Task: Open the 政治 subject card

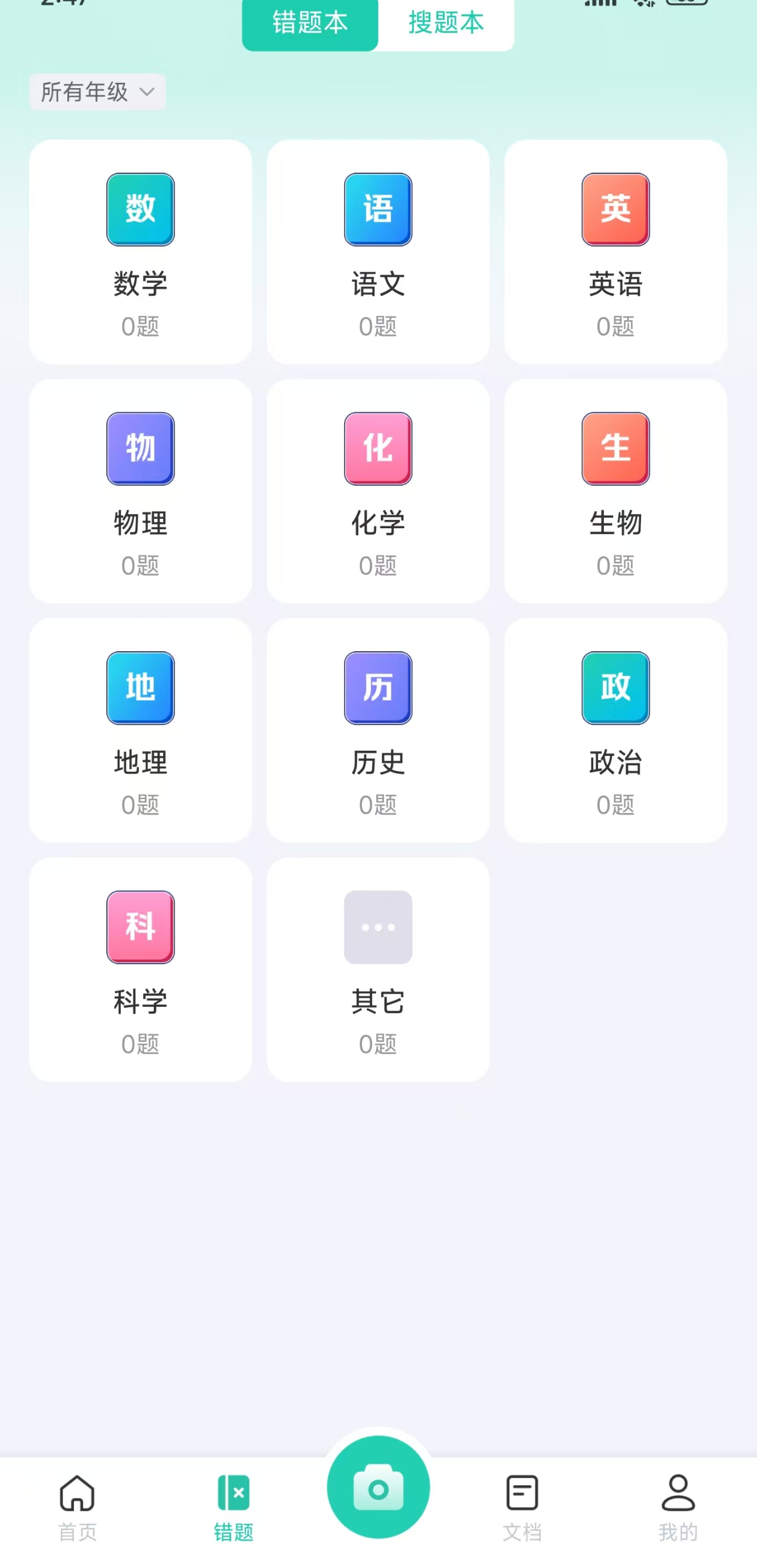Action: [x=615, y=730]
